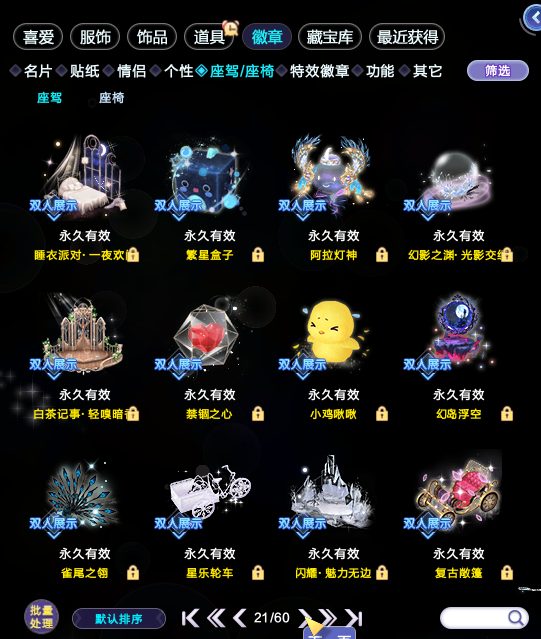Open the 默认排序 sort dropdown
The image size is (541, 639).
pos(119,619)
